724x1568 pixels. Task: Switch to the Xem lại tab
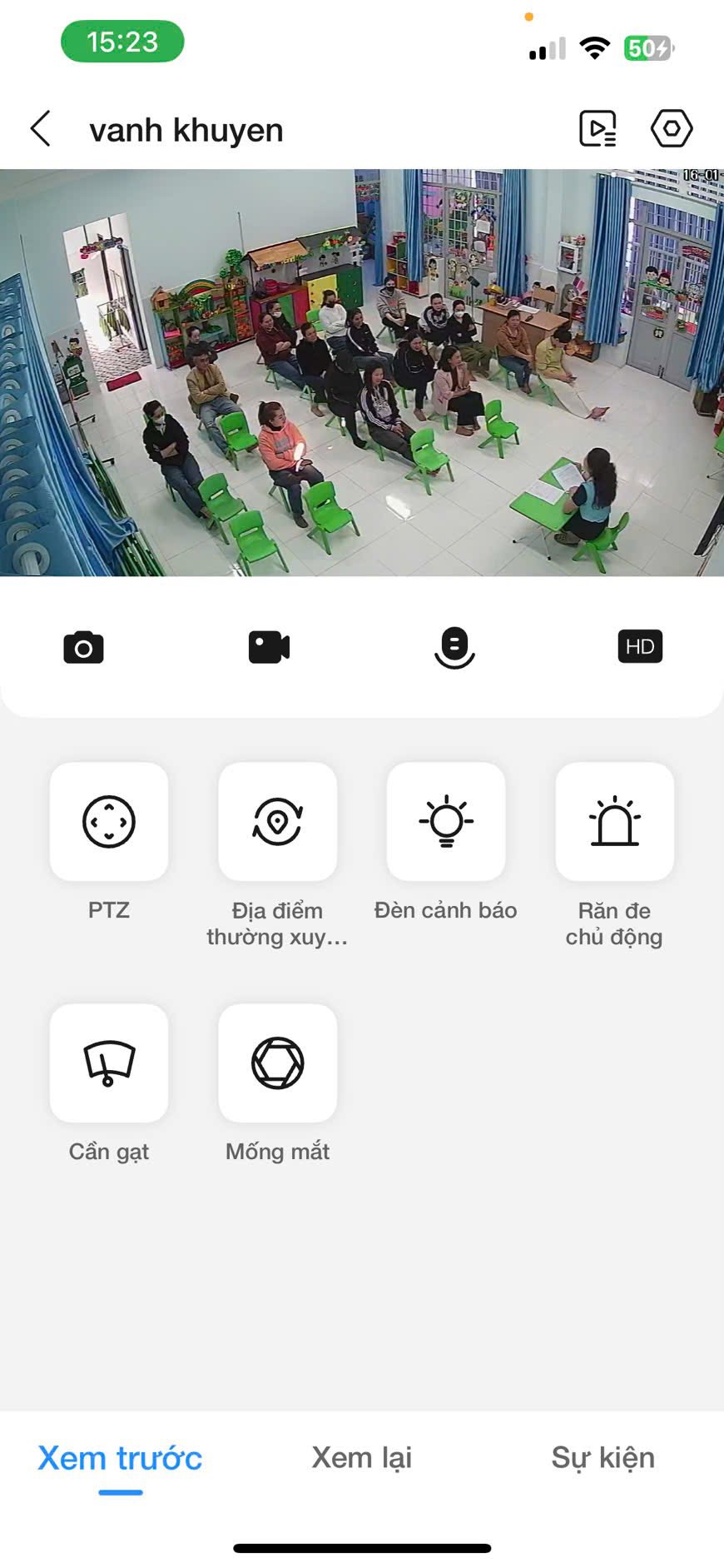[362, 1457]
